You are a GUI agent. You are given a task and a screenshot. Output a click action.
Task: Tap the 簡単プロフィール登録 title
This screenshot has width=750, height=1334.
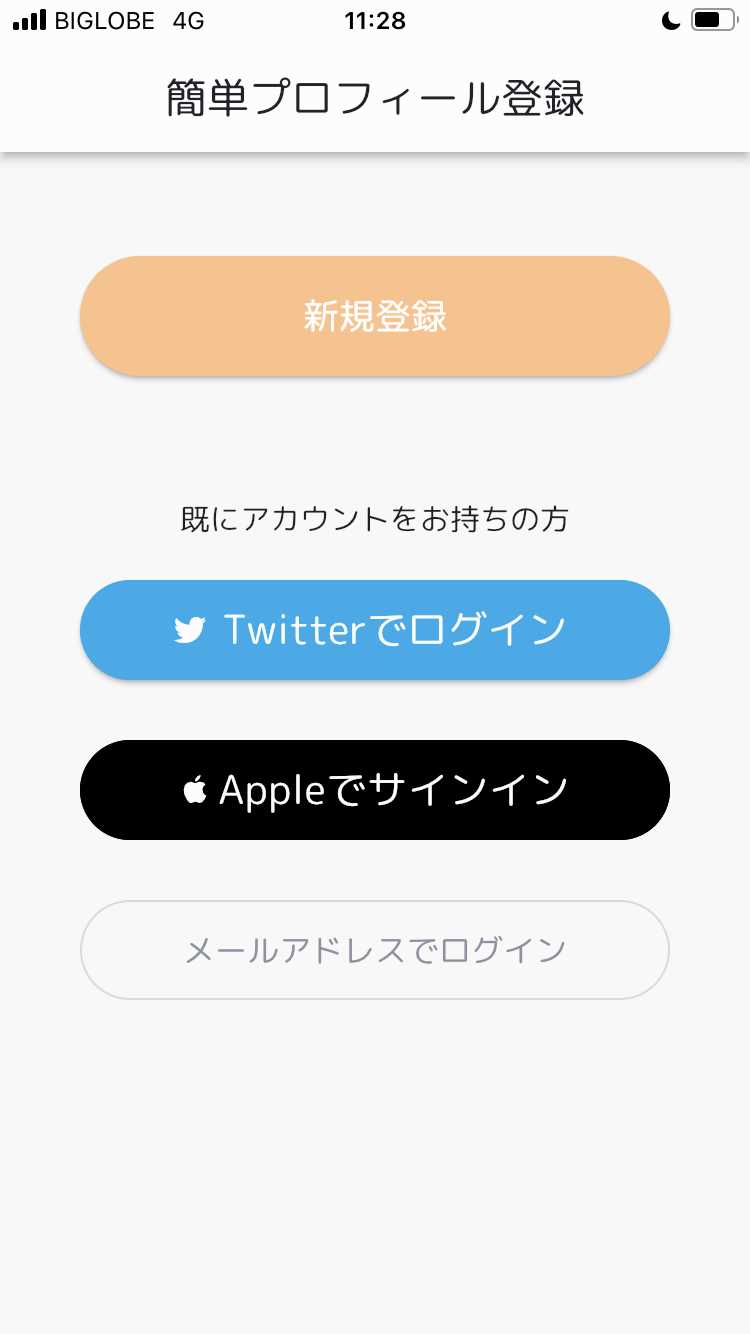tap(375, 99)
